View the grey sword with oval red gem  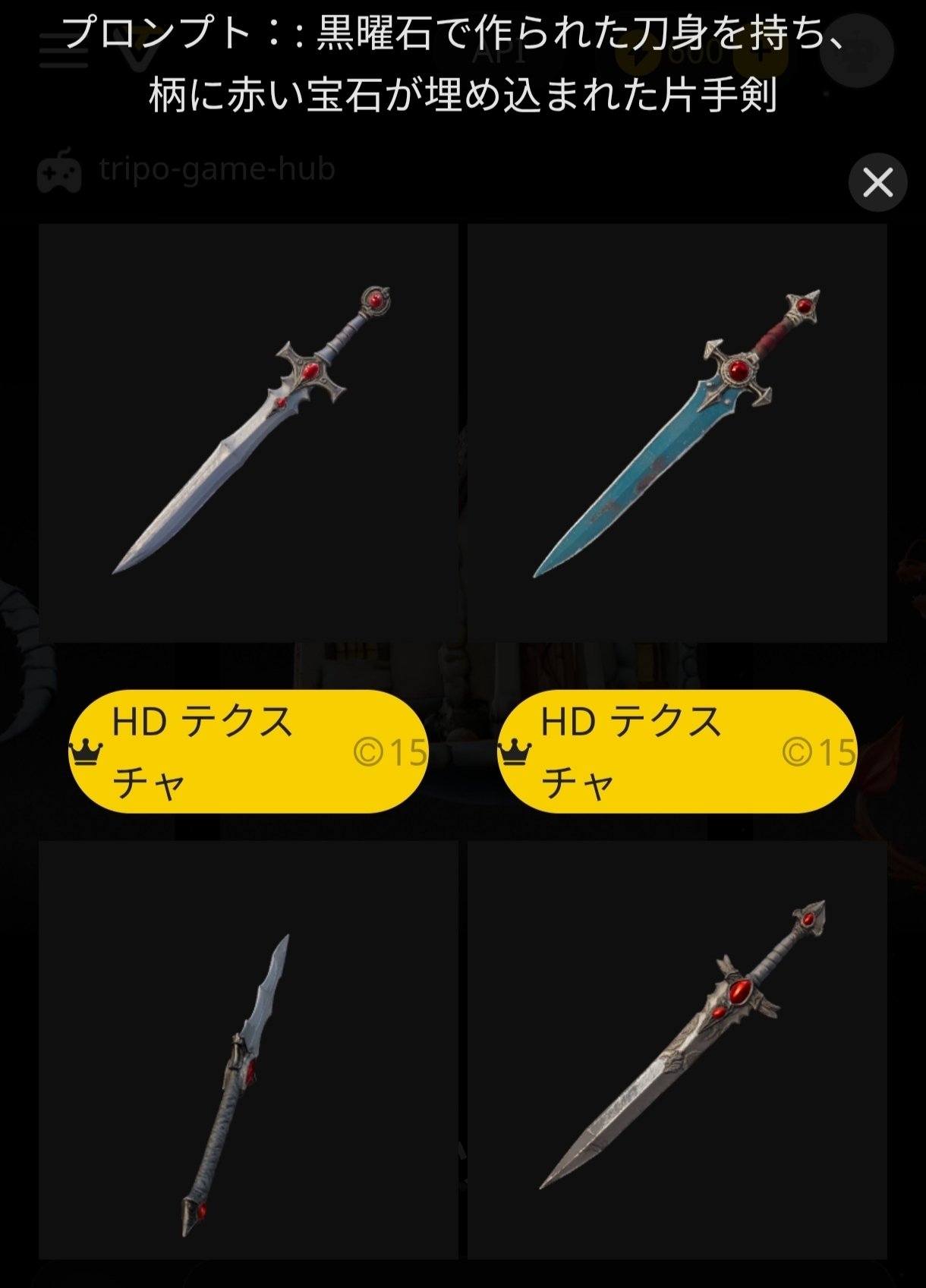click(x=677, y=1049)
